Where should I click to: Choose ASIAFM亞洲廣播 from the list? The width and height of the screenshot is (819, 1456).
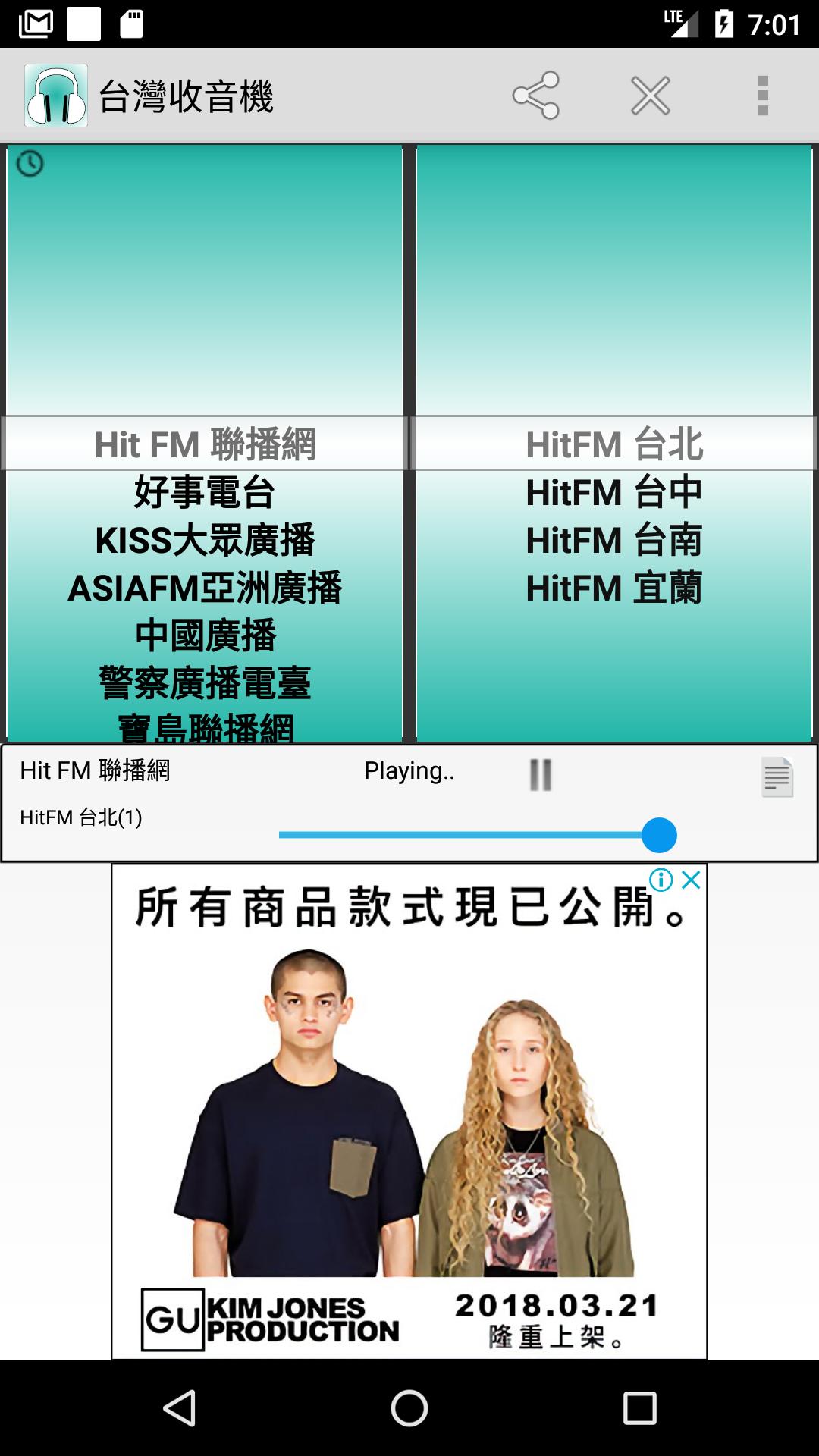(205, 588)
